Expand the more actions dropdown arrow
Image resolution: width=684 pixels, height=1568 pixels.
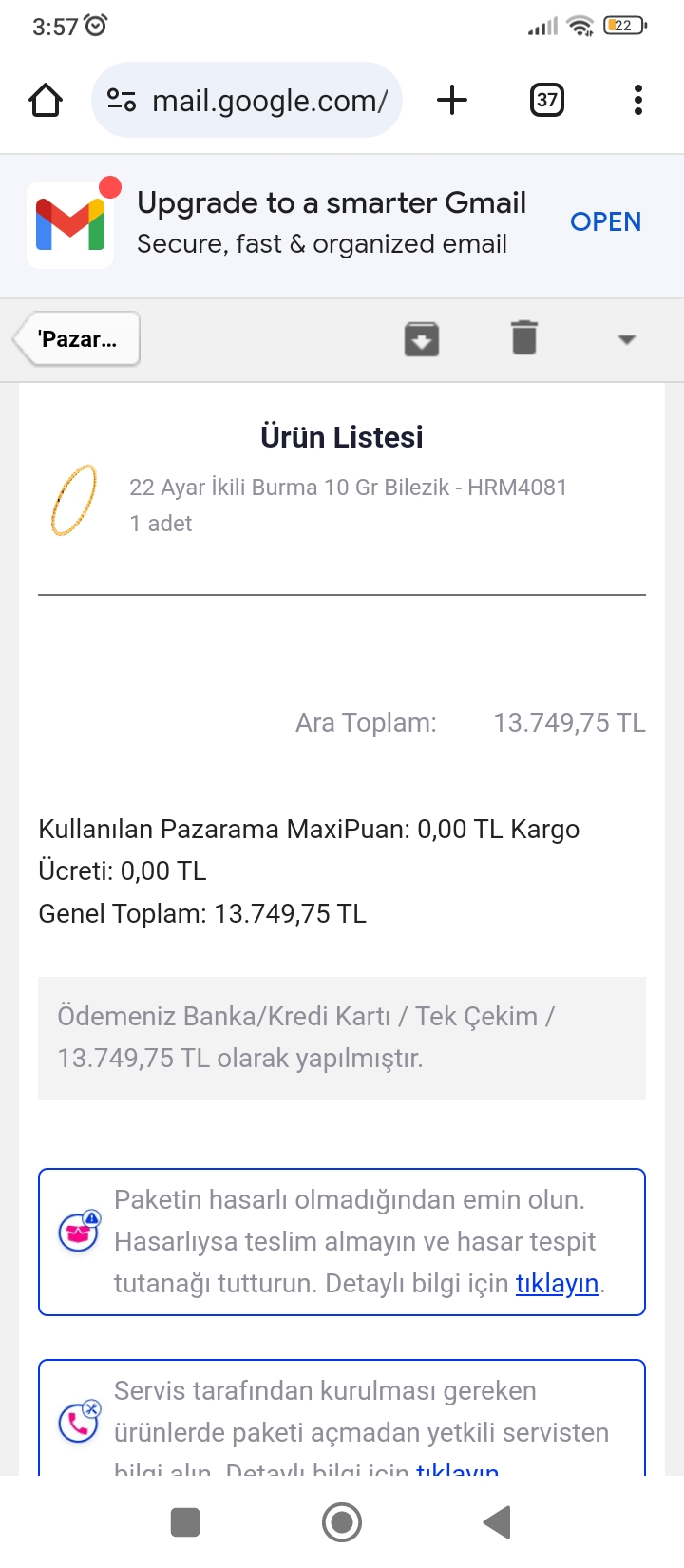click(x=626, y=339)
